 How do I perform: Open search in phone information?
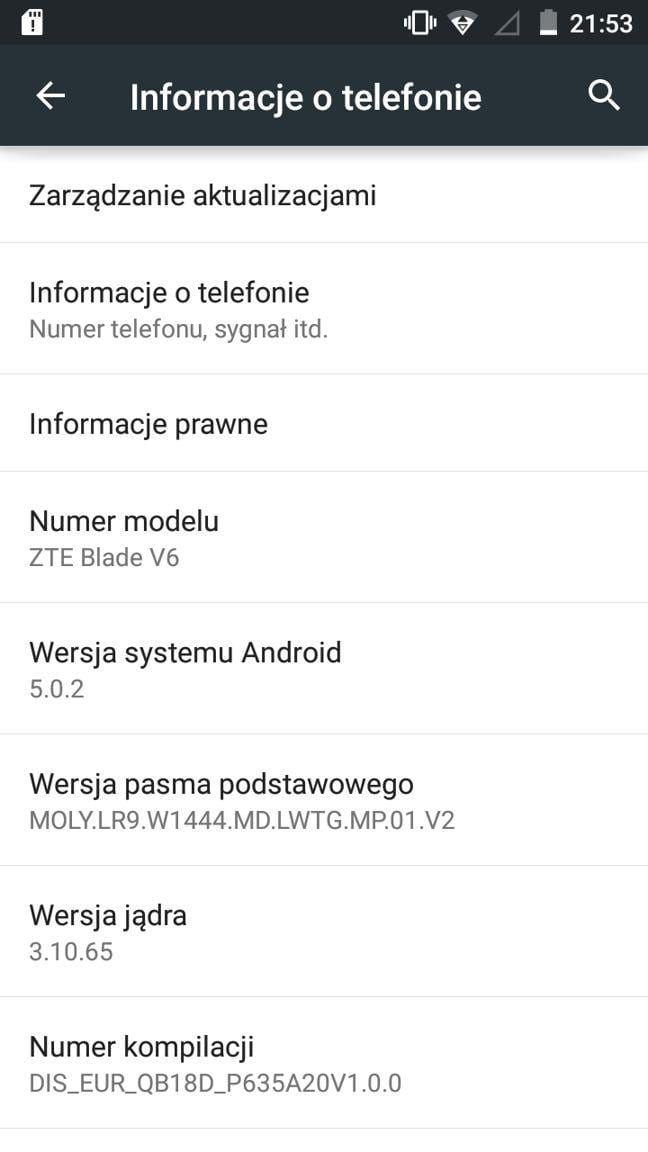[603, 96]
